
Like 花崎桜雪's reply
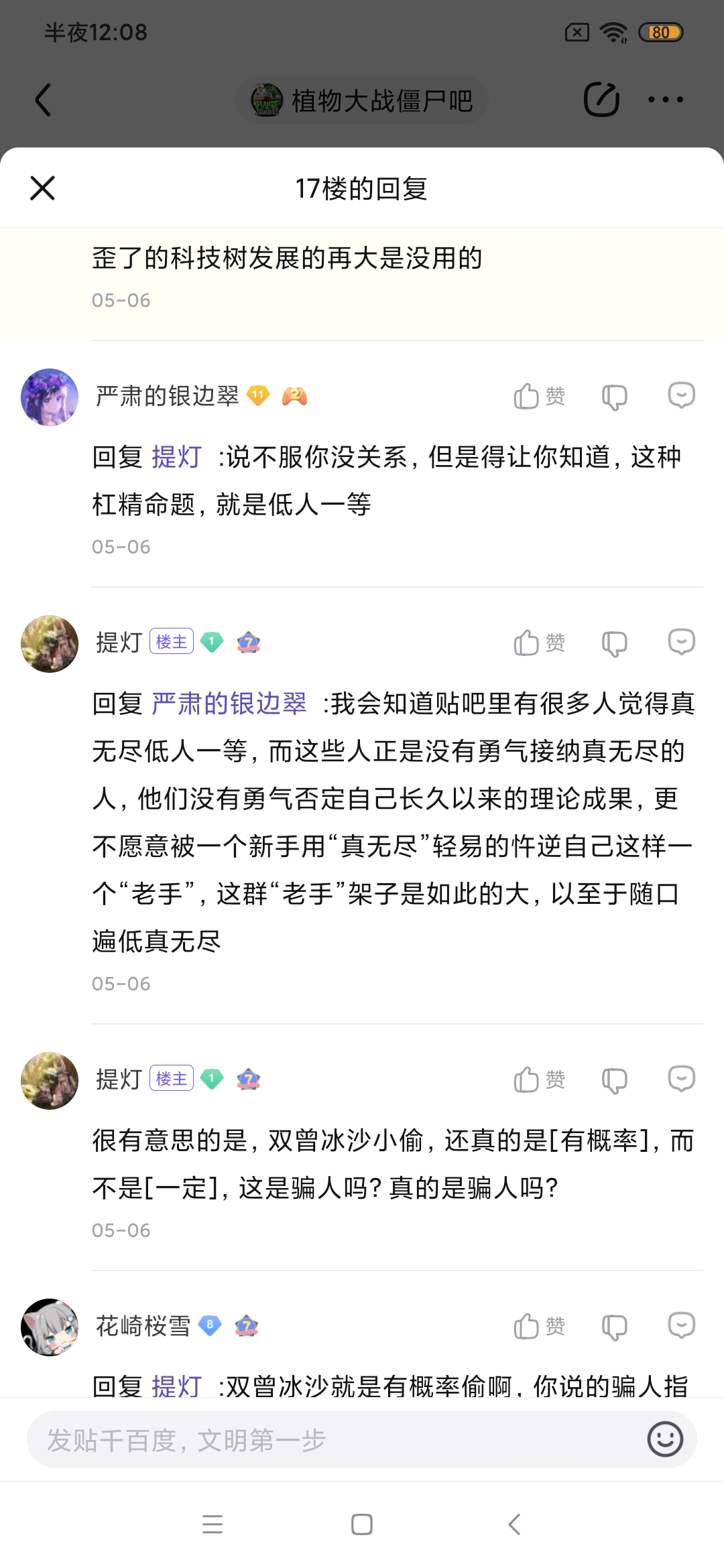tap(539, 1326)
